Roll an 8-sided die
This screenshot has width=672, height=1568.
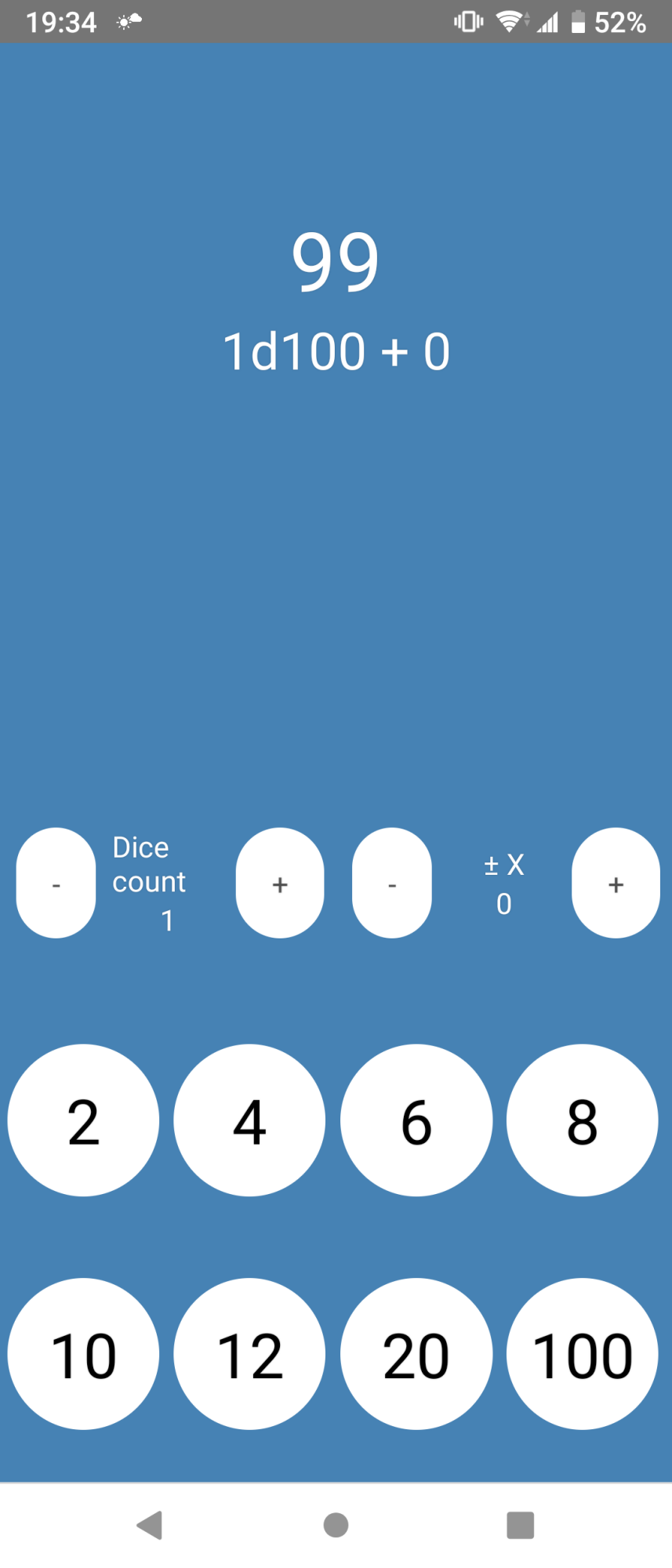(x=582, y=1120)
